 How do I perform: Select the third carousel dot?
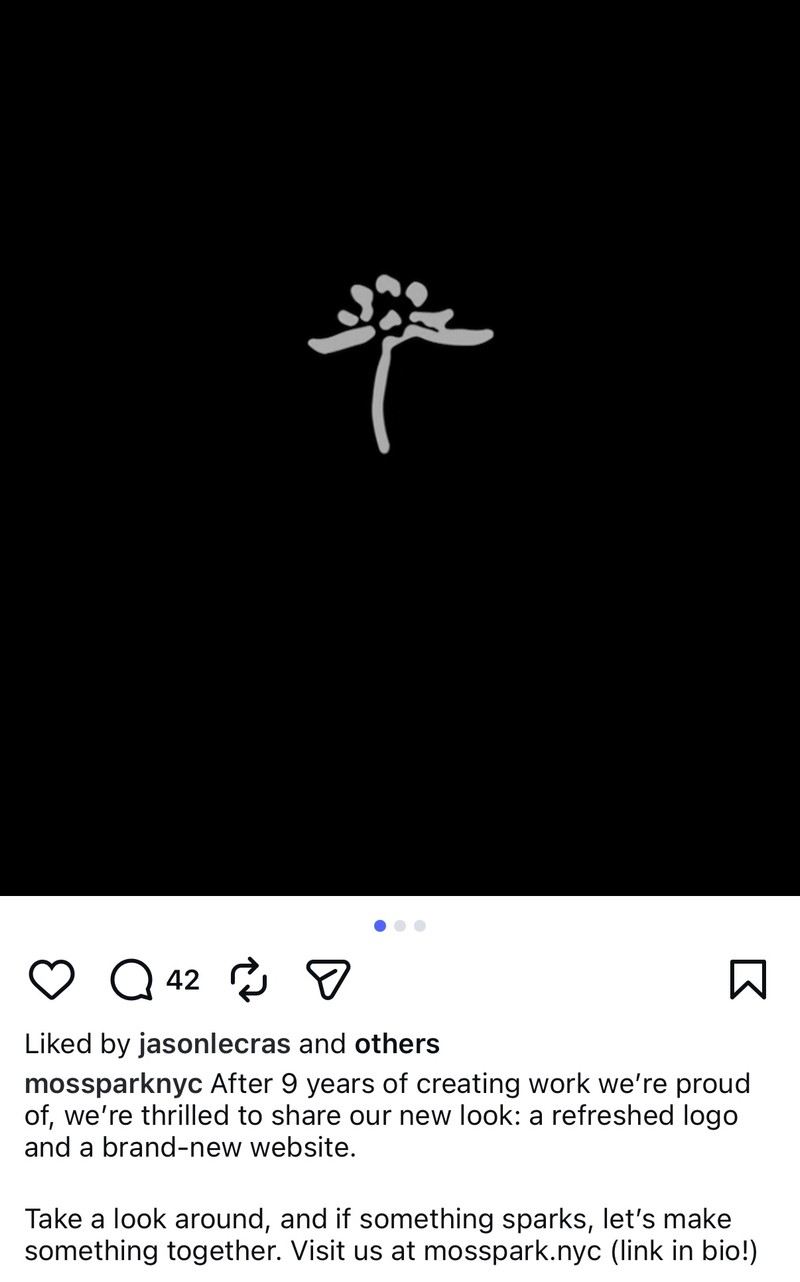point(419,926)
